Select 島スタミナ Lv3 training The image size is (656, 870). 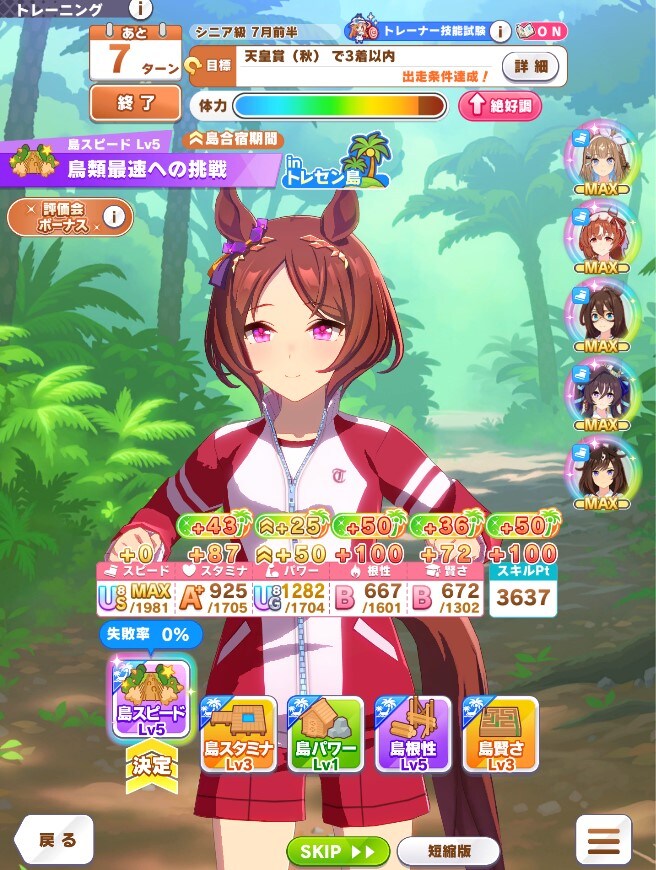[238, 735]
